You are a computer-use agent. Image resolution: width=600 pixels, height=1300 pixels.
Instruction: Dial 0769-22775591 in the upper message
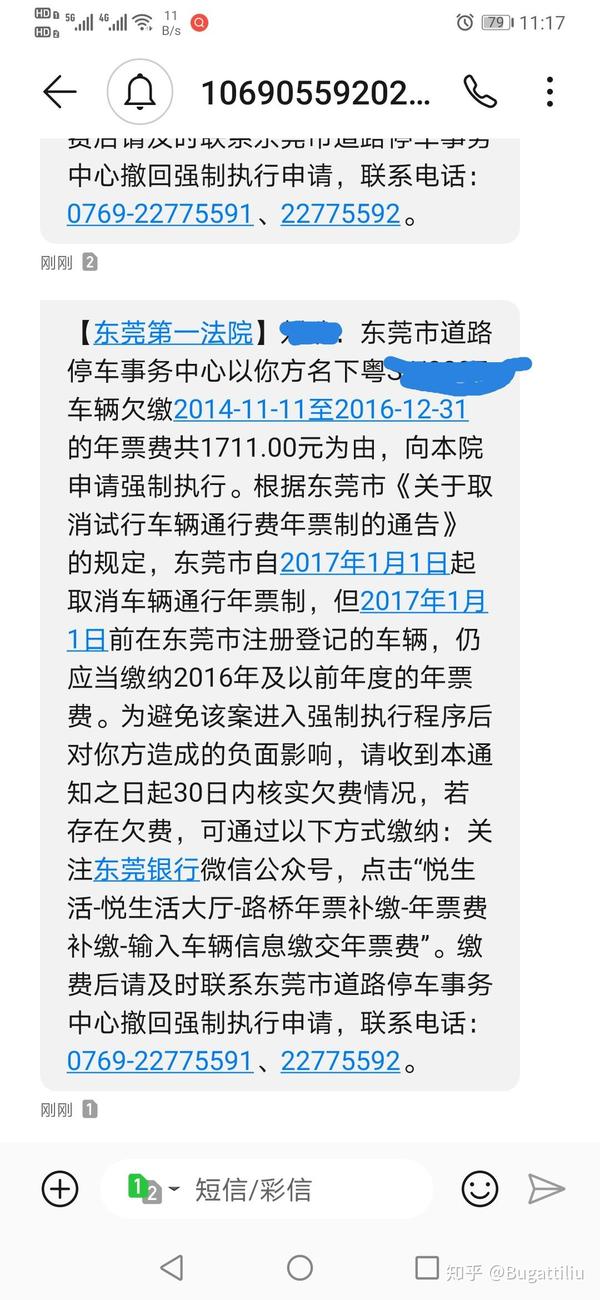[159, 213]
